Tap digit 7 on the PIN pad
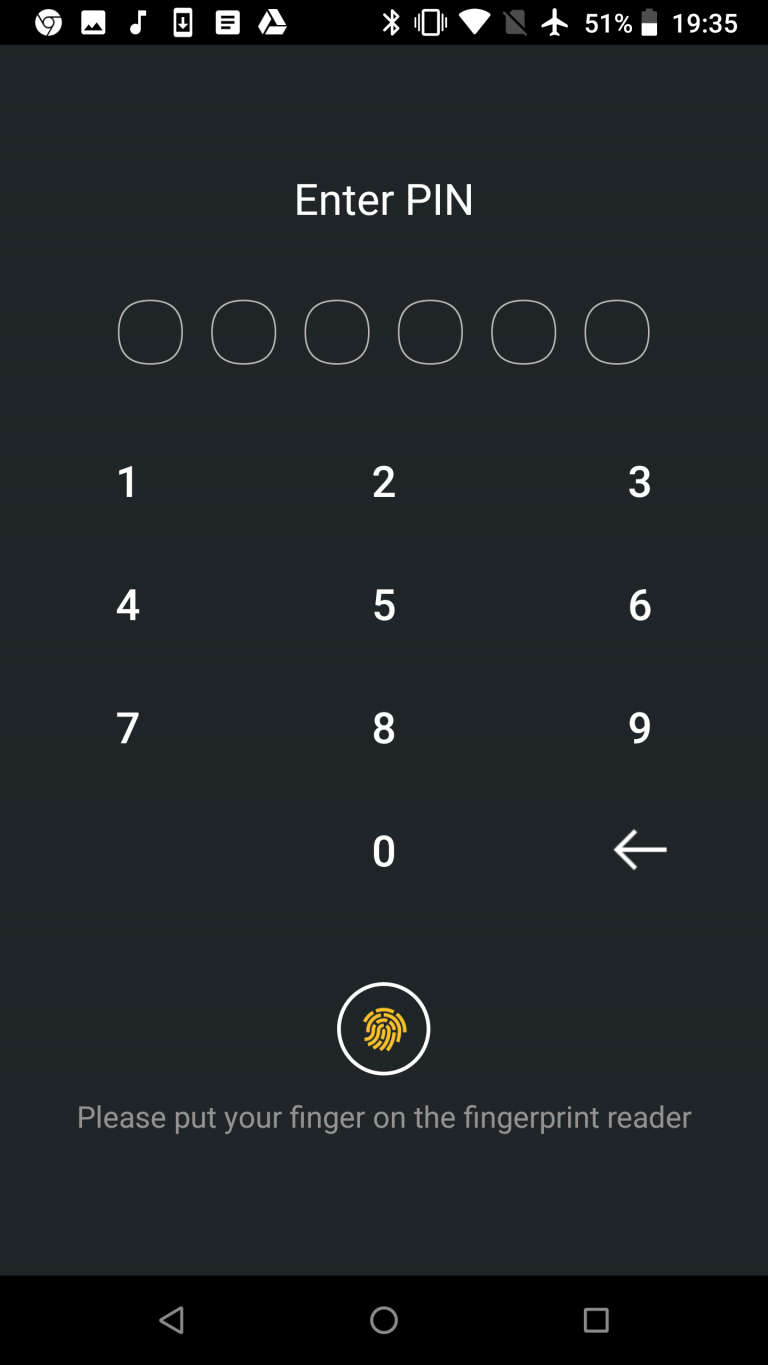Viewport: 768px width, 1365px height. coord(127,727)
